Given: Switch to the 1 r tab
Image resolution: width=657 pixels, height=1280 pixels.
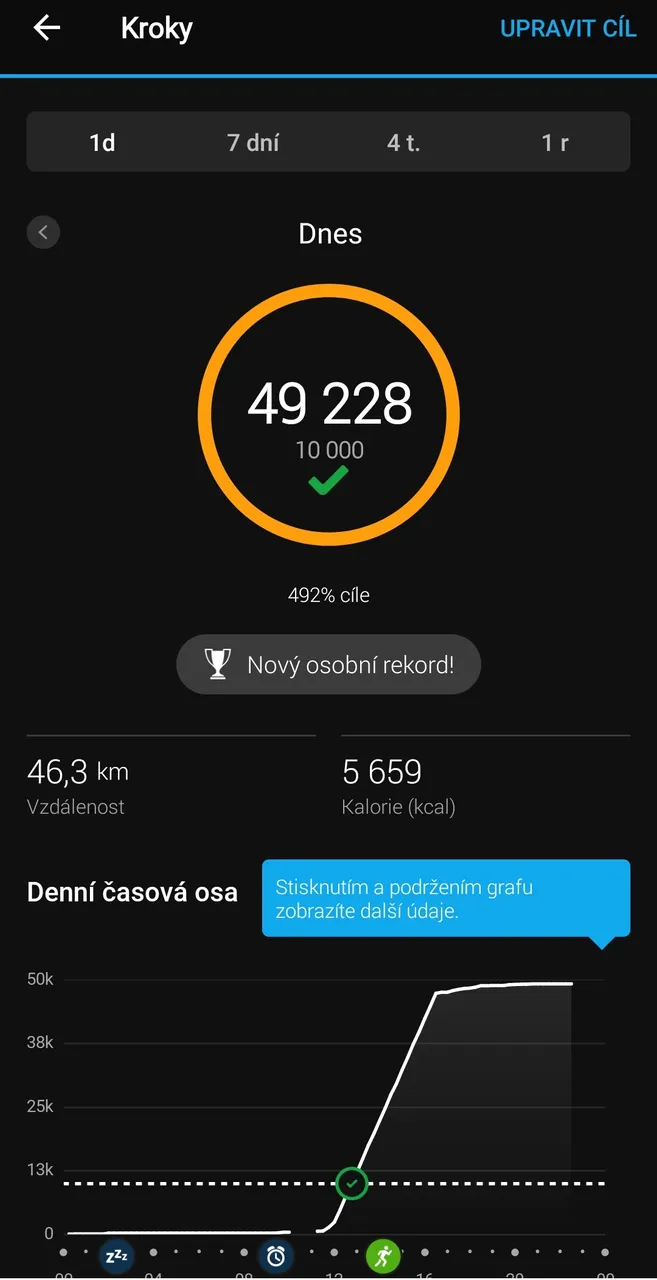Looking at the screenshot, I should click(x=555, y=143).
